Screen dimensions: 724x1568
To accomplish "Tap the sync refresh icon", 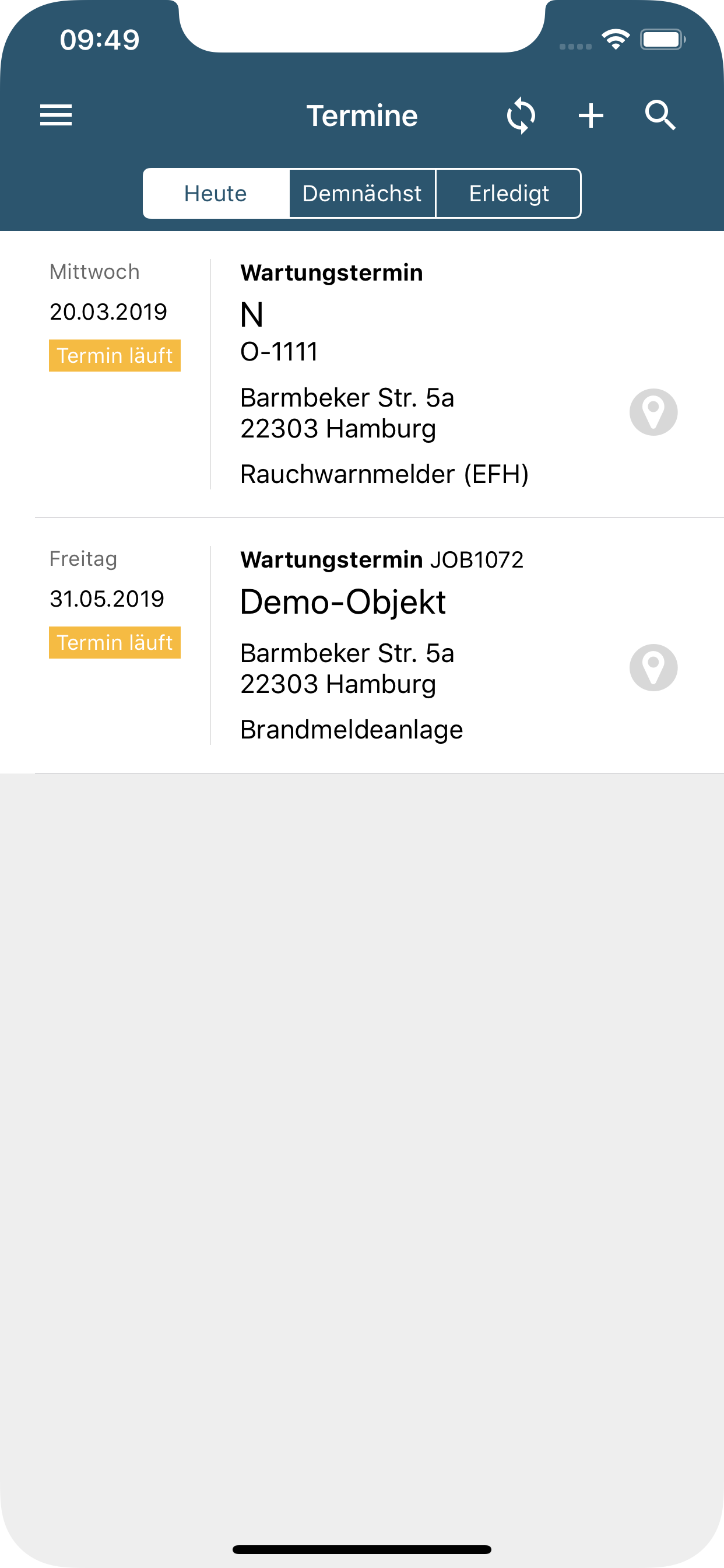I will 521,115.
